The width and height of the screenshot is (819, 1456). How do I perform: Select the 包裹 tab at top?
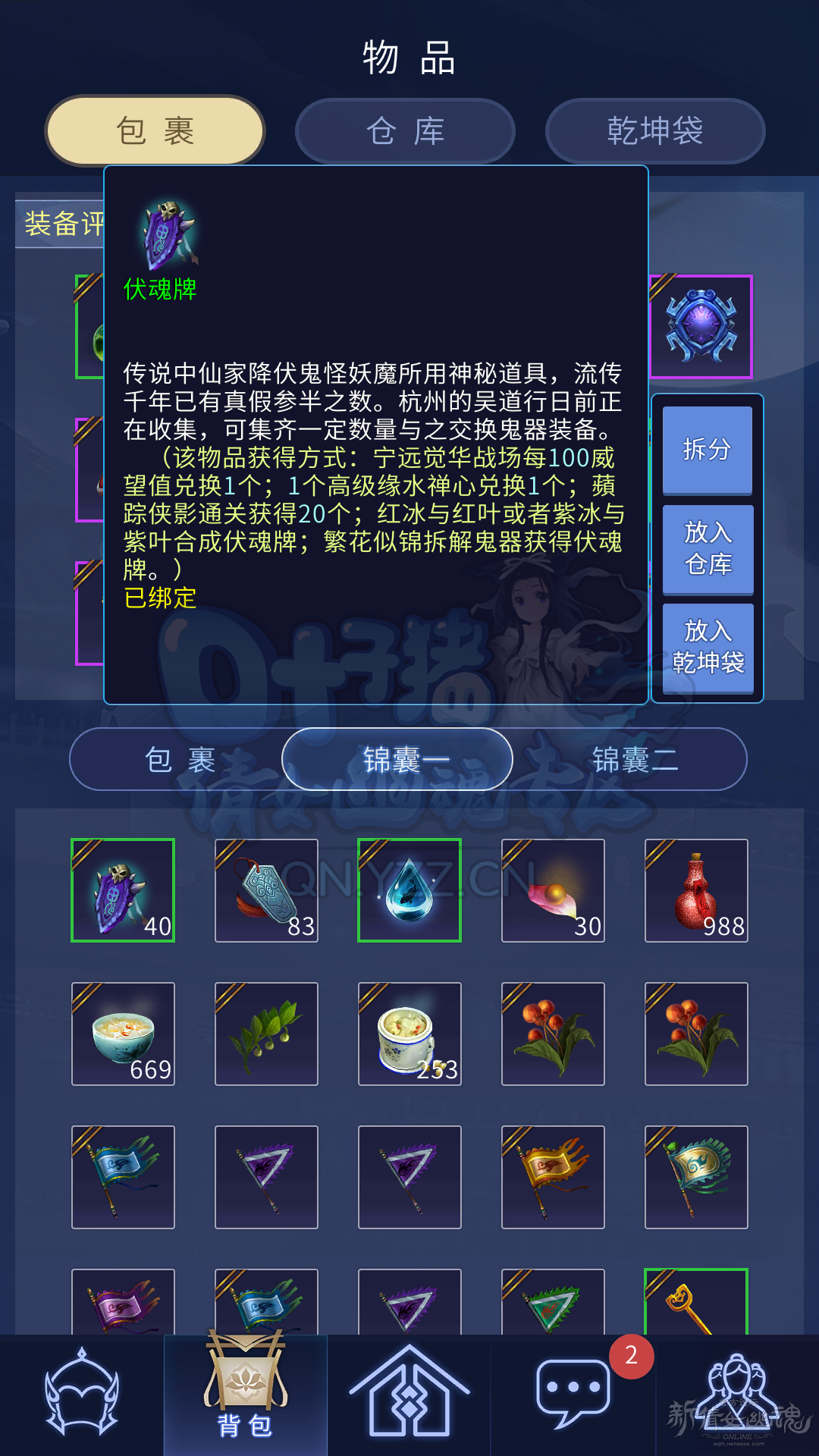coord(155,131)
